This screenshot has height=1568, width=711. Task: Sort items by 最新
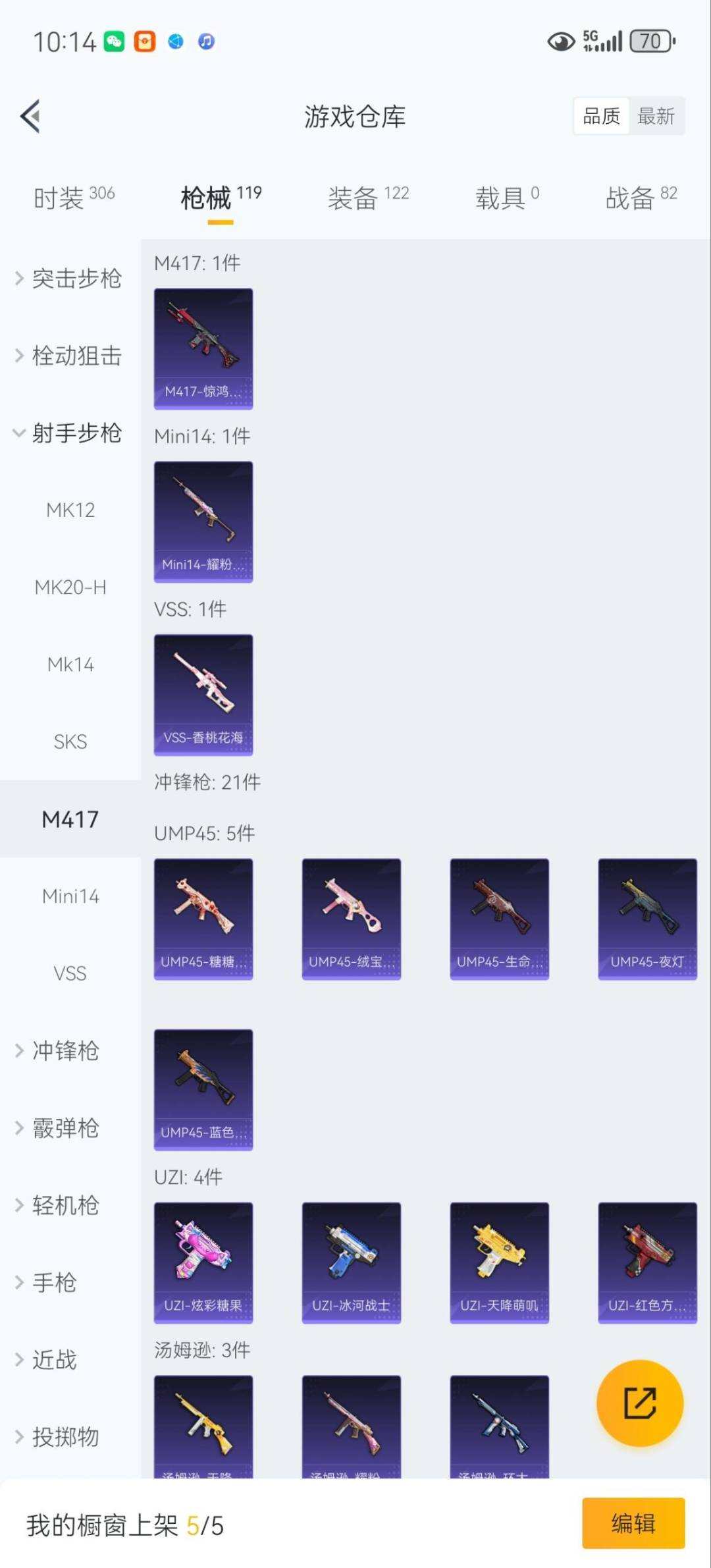(656, 117)
